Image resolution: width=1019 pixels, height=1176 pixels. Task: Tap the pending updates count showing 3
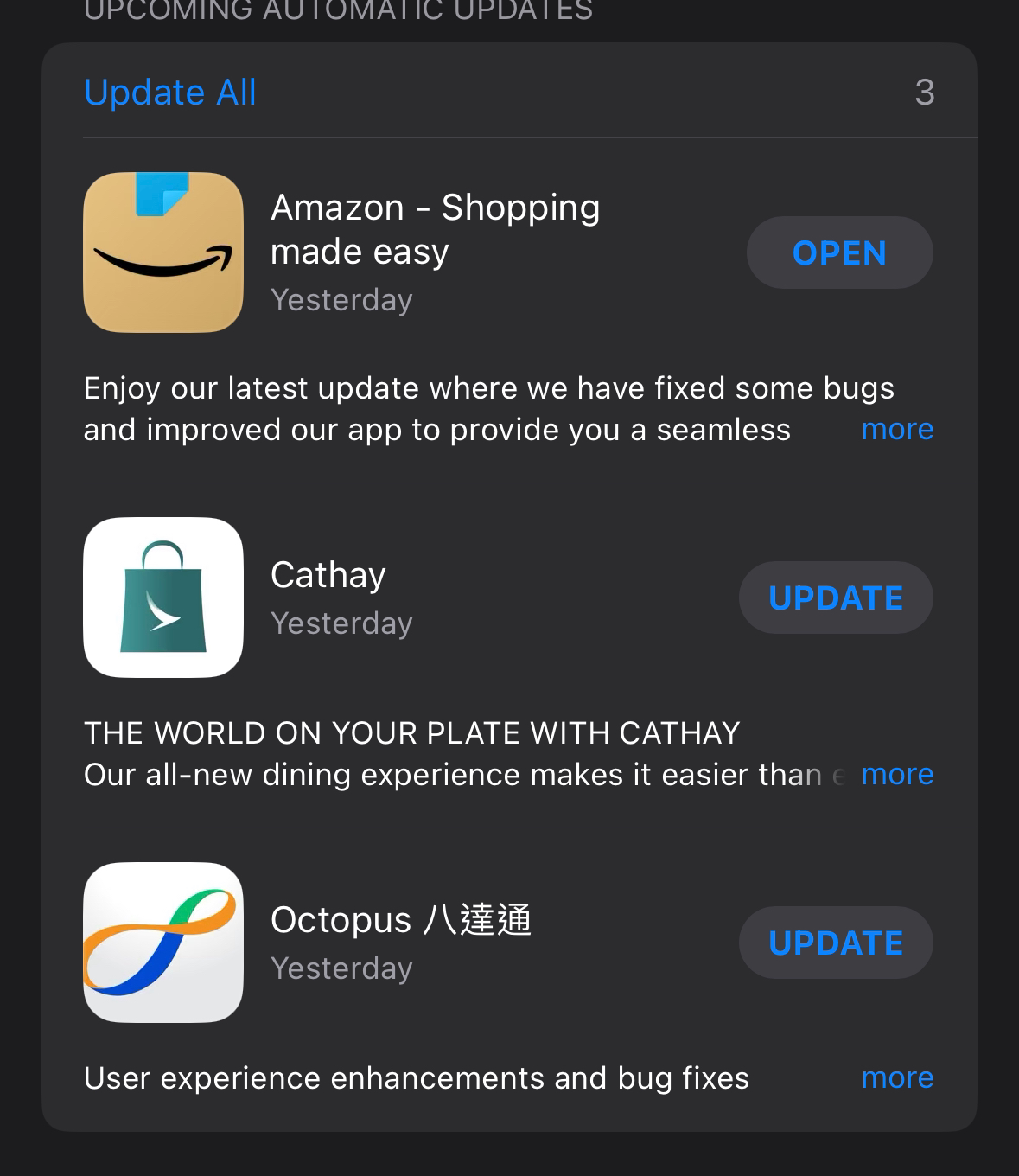(924, 91)
